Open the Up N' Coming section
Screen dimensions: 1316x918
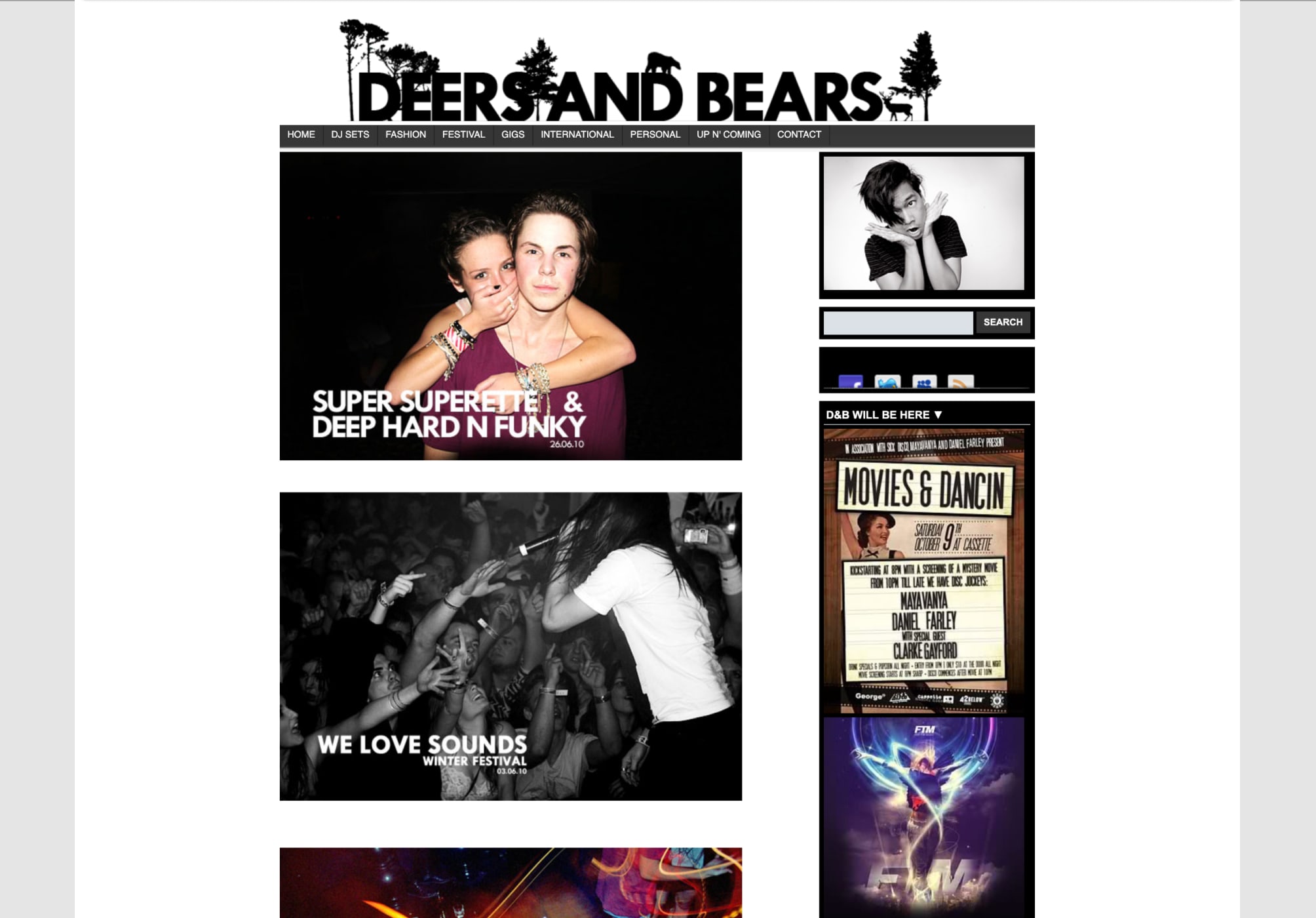[x=728, y=134]
